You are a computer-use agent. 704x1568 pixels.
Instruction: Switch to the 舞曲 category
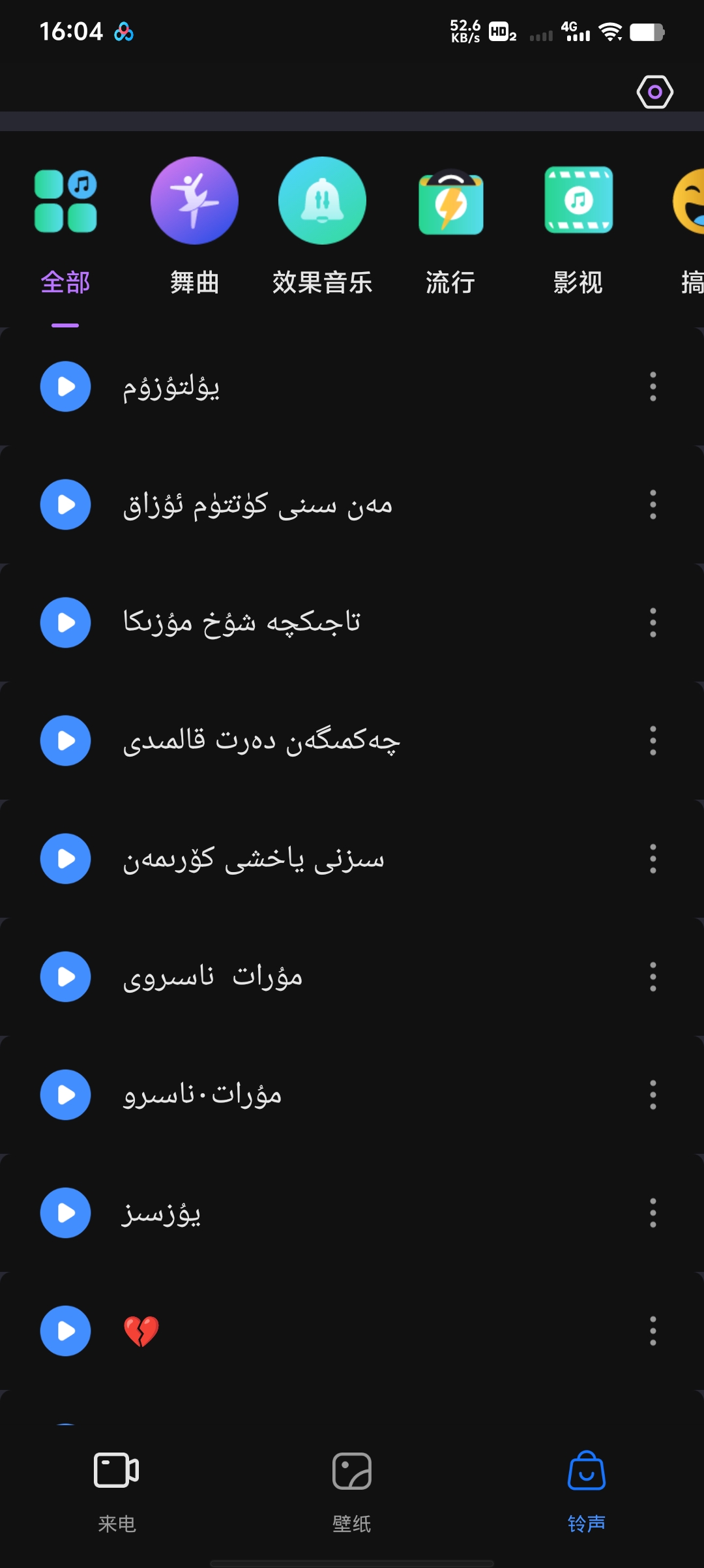tap(194, 228)
